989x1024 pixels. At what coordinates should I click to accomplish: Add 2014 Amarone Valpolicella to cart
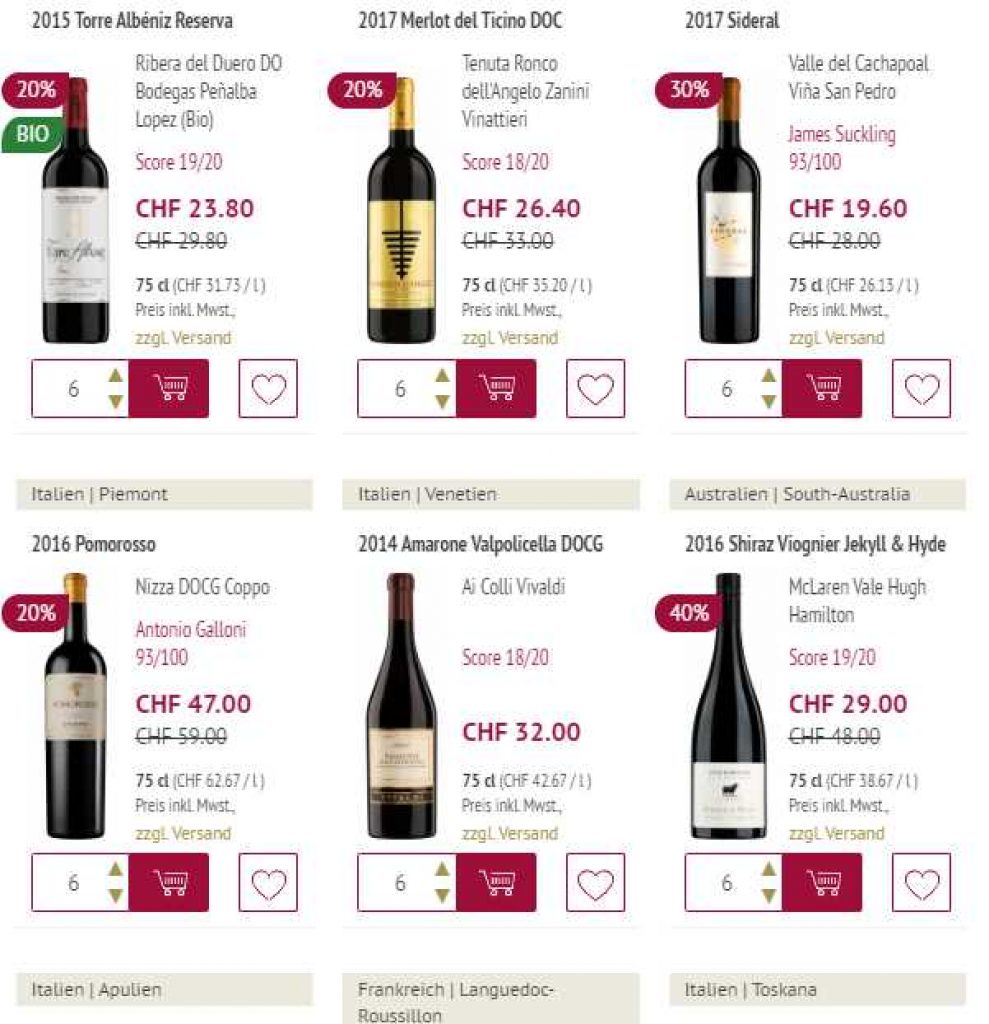[x=496, y=882]
